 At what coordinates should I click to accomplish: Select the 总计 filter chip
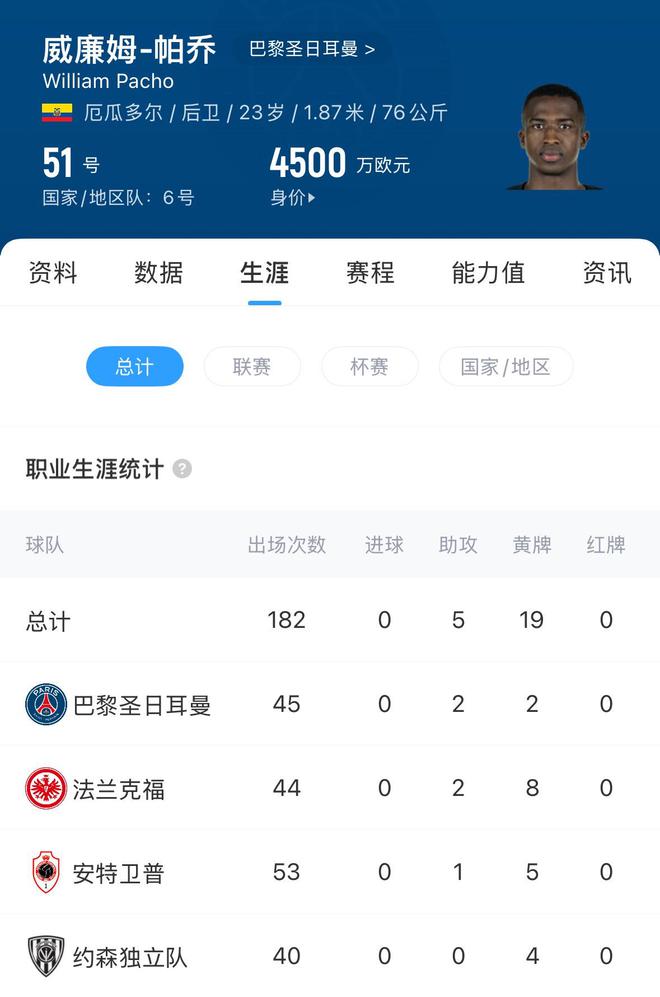click(x=135, y=367)
